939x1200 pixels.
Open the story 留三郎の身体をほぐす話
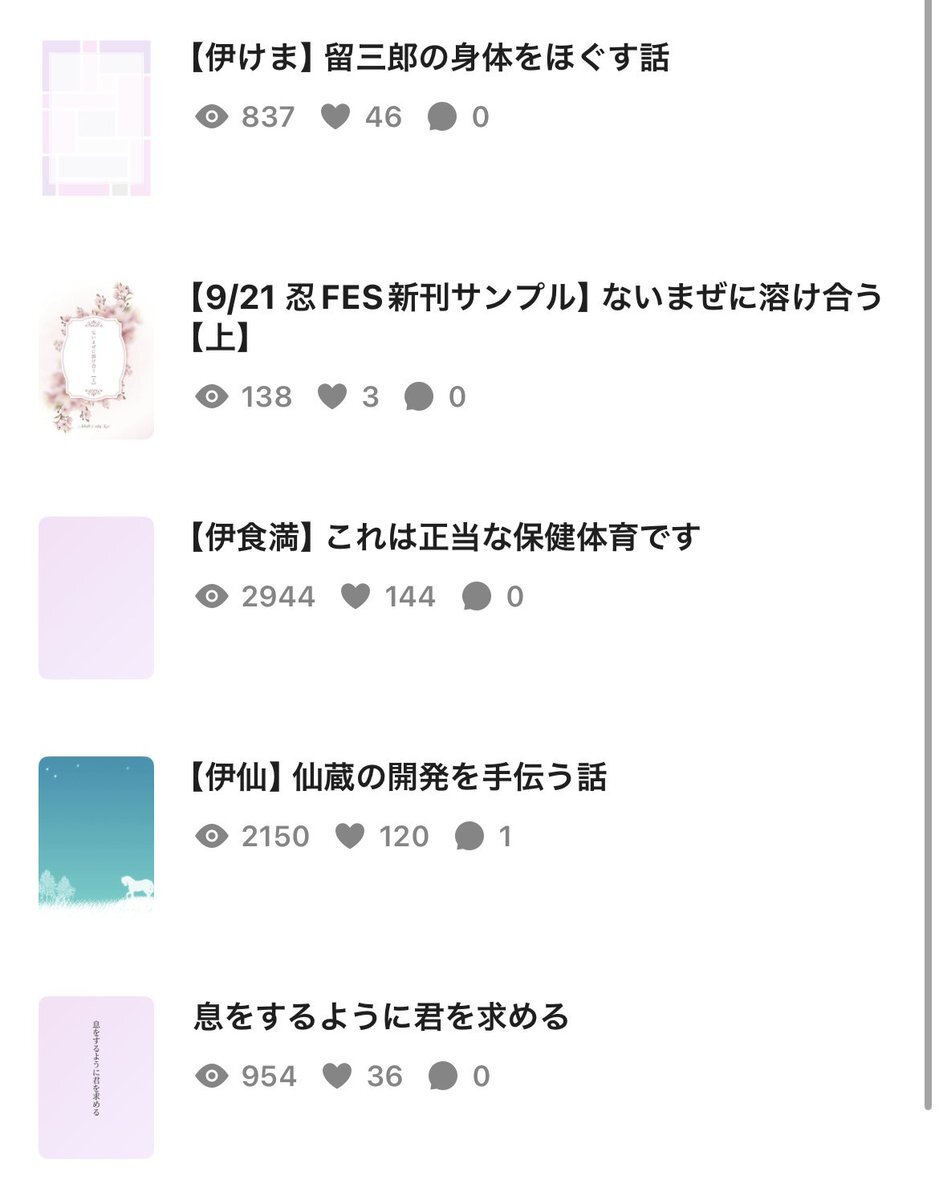point(430,59)
